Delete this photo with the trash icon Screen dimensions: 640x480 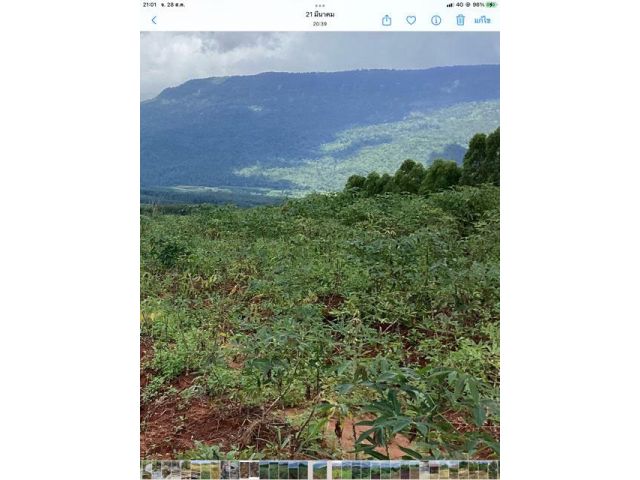pos(460,20)
